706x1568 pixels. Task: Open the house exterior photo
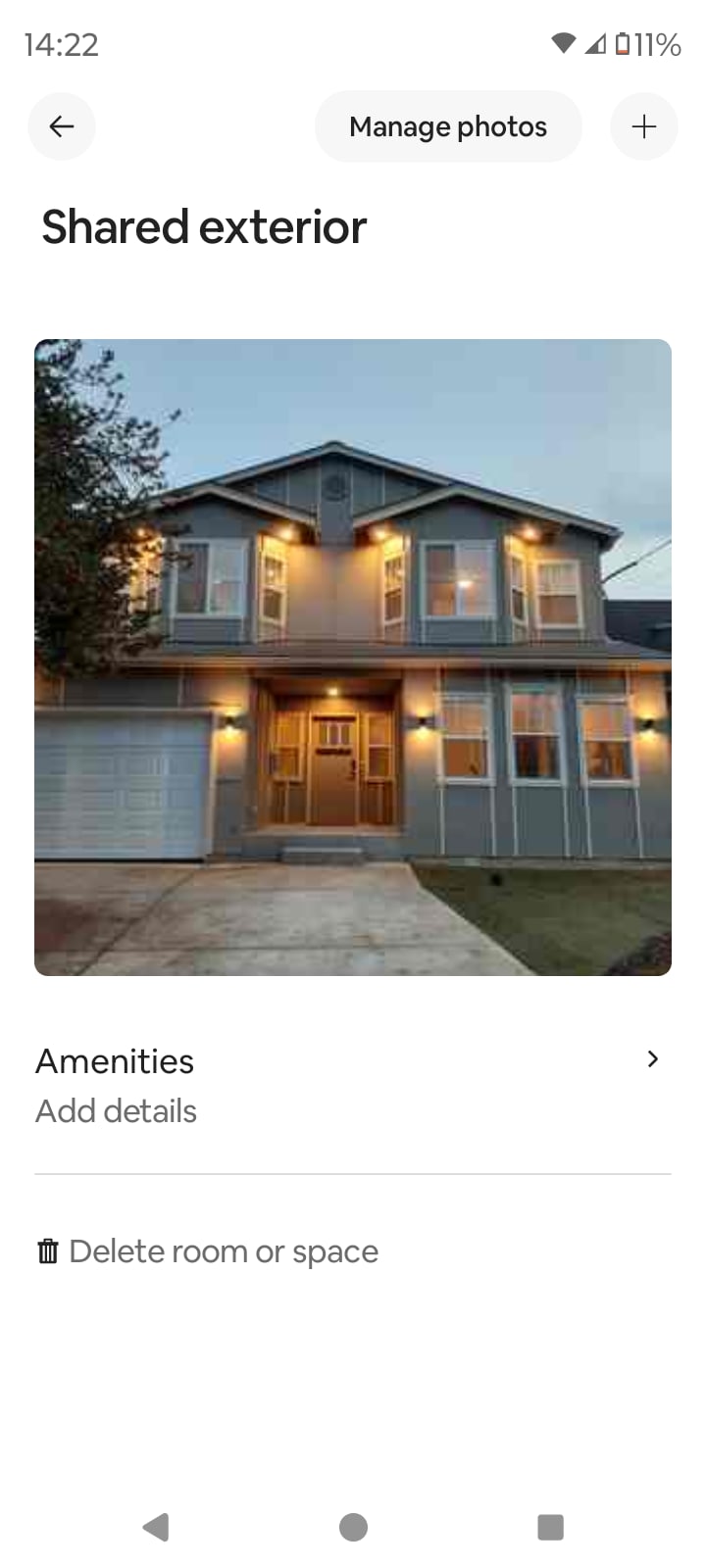click(x=353, y=657)
